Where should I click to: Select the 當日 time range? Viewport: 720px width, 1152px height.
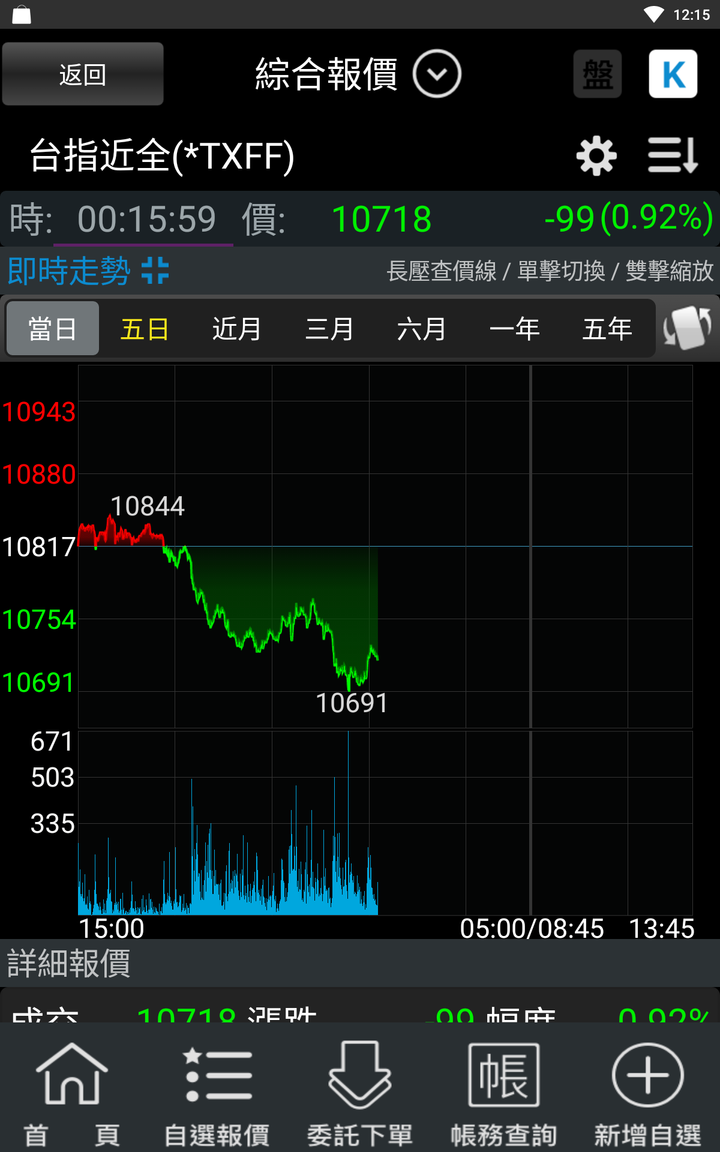tap(53, 328)
